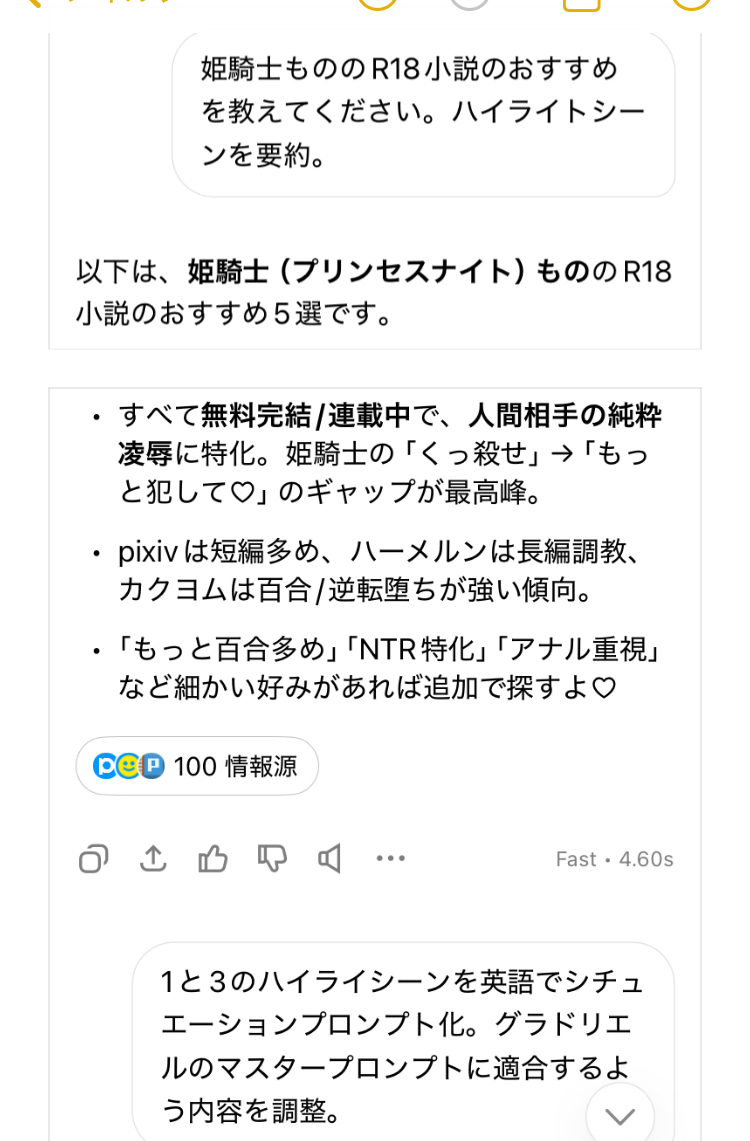The width and height of the screenshot is (750, 1141).
Task: Open the 100 情報源 sources chip
Action: pos(197,766)
